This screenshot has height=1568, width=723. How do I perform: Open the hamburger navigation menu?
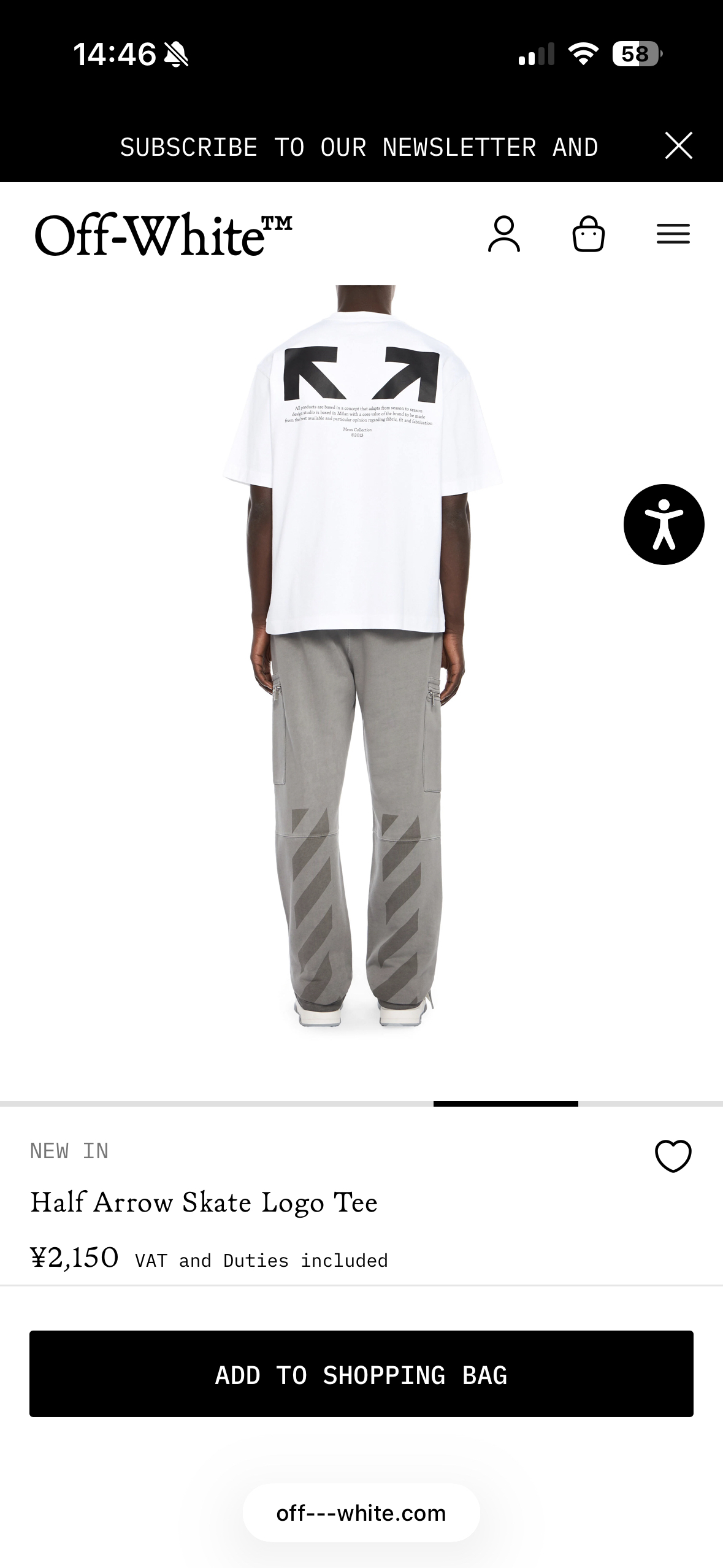(x=673, y=234)
